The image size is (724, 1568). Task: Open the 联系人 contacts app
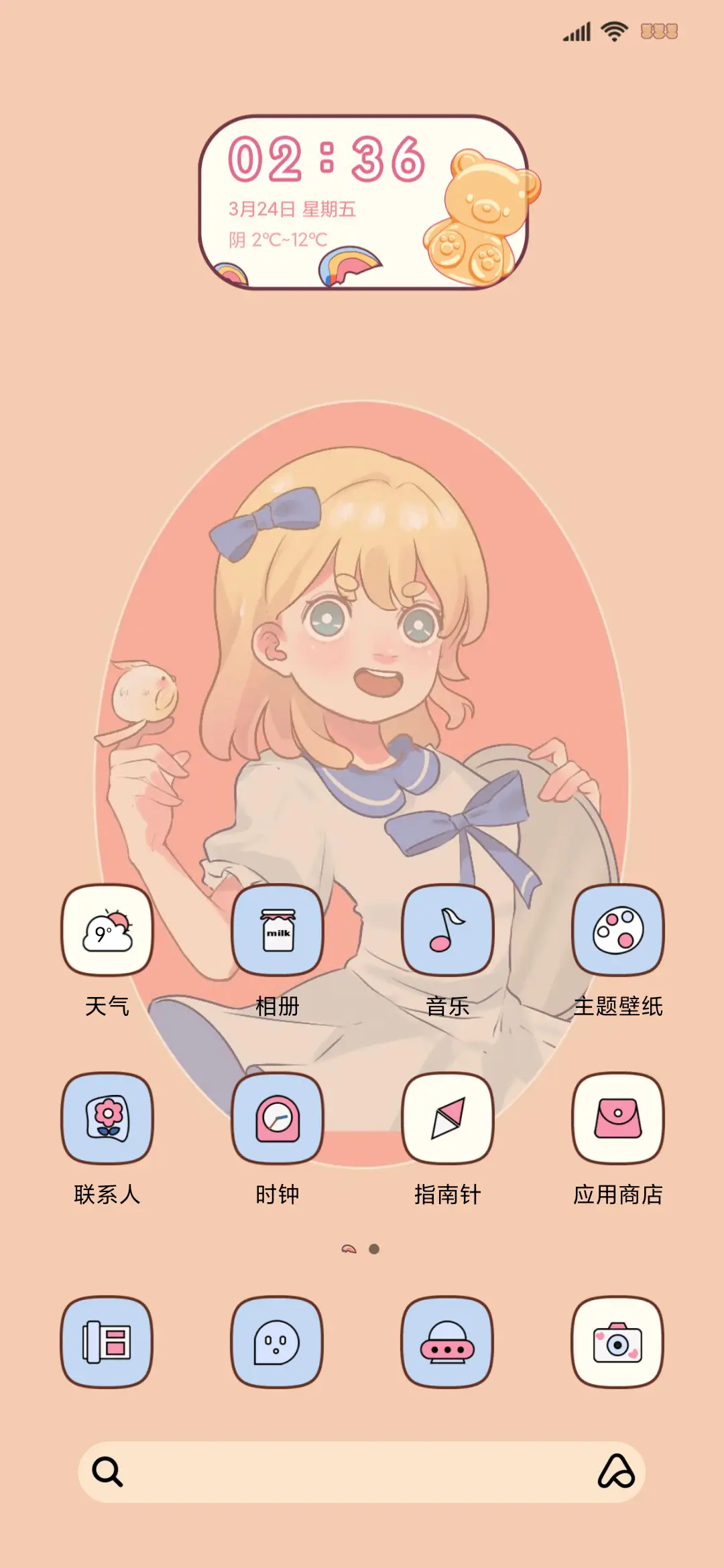point(107,1116)
